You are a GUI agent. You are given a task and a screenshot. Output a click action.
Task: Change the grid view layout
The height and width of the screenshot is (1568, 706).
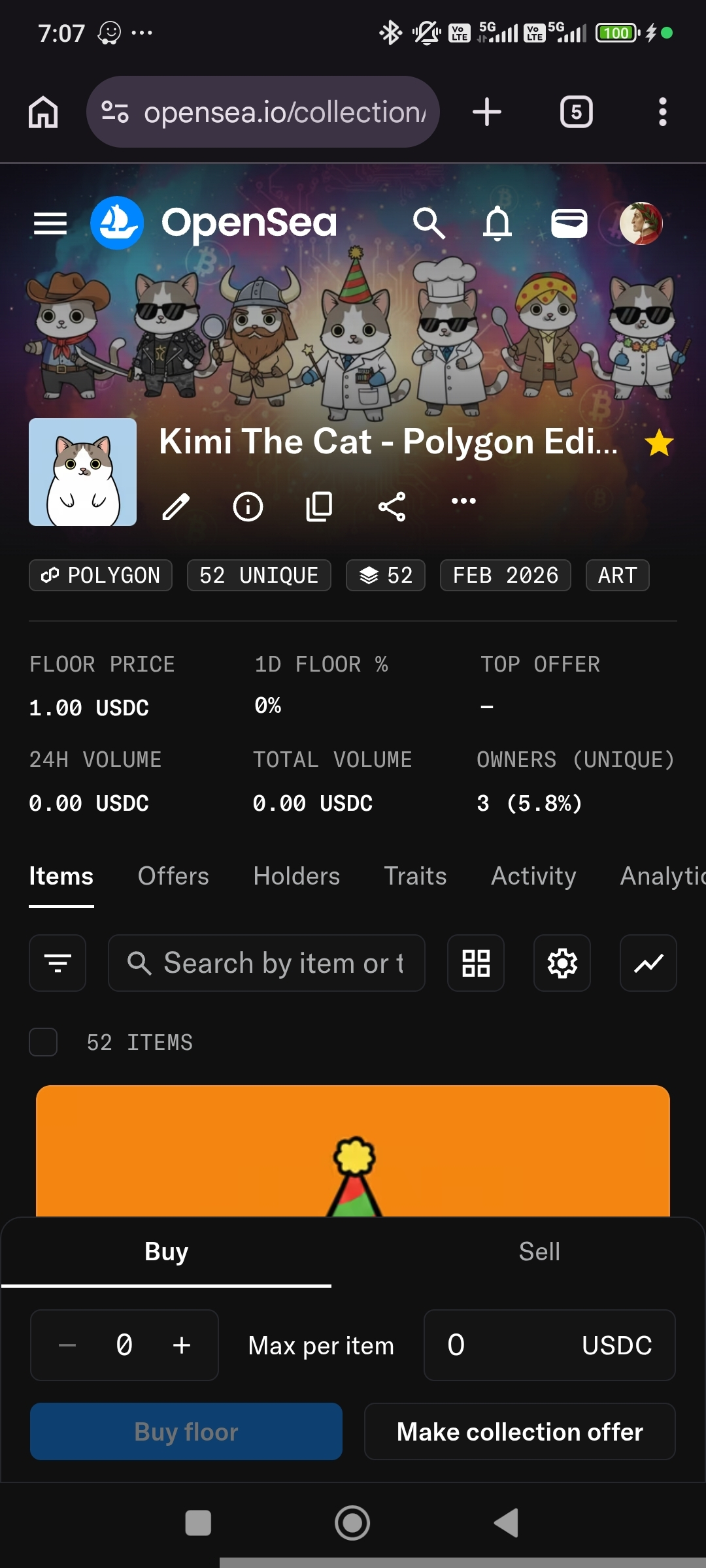tap(476, 963)
